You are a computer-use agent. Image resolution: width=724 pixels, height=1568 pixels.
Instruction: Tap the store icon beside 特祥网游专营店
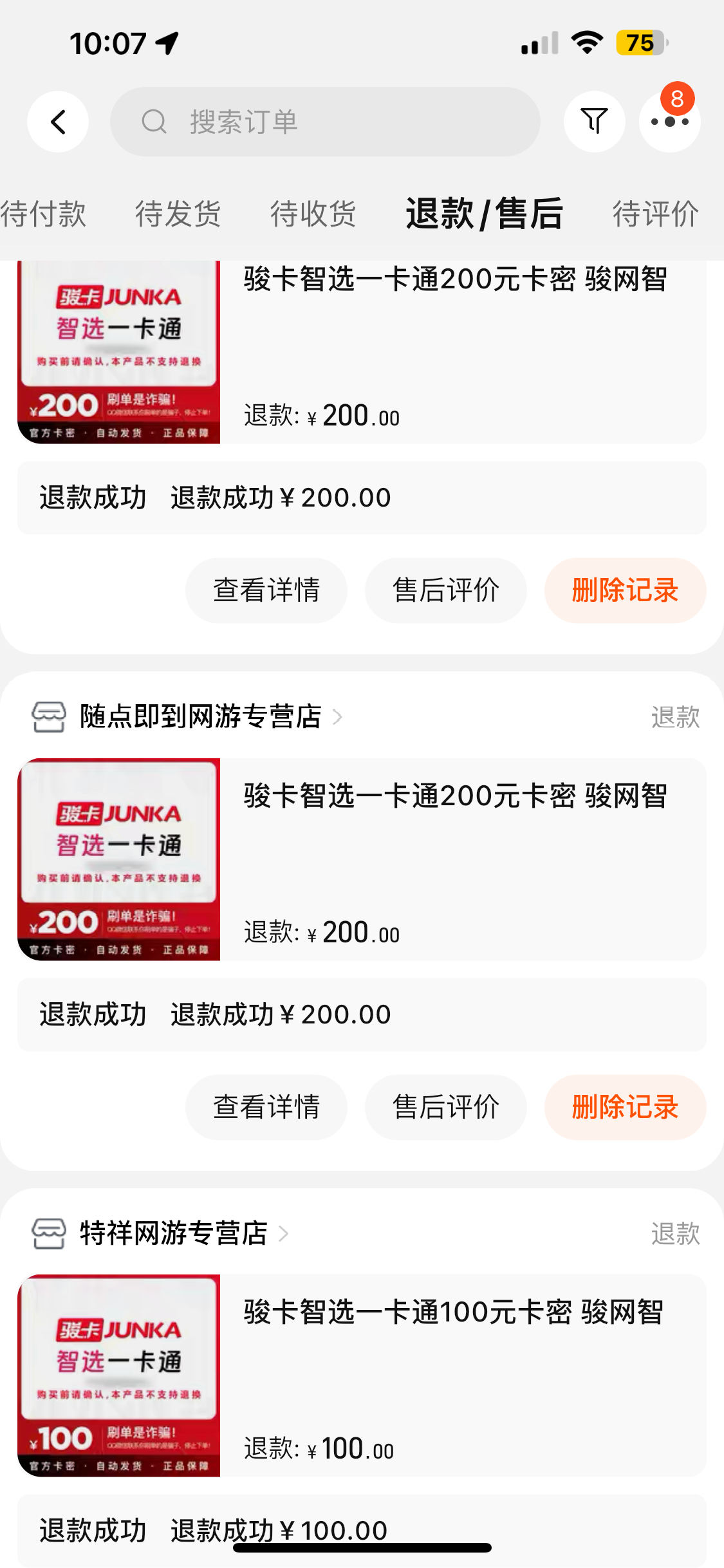click(x=49, y=1234)
